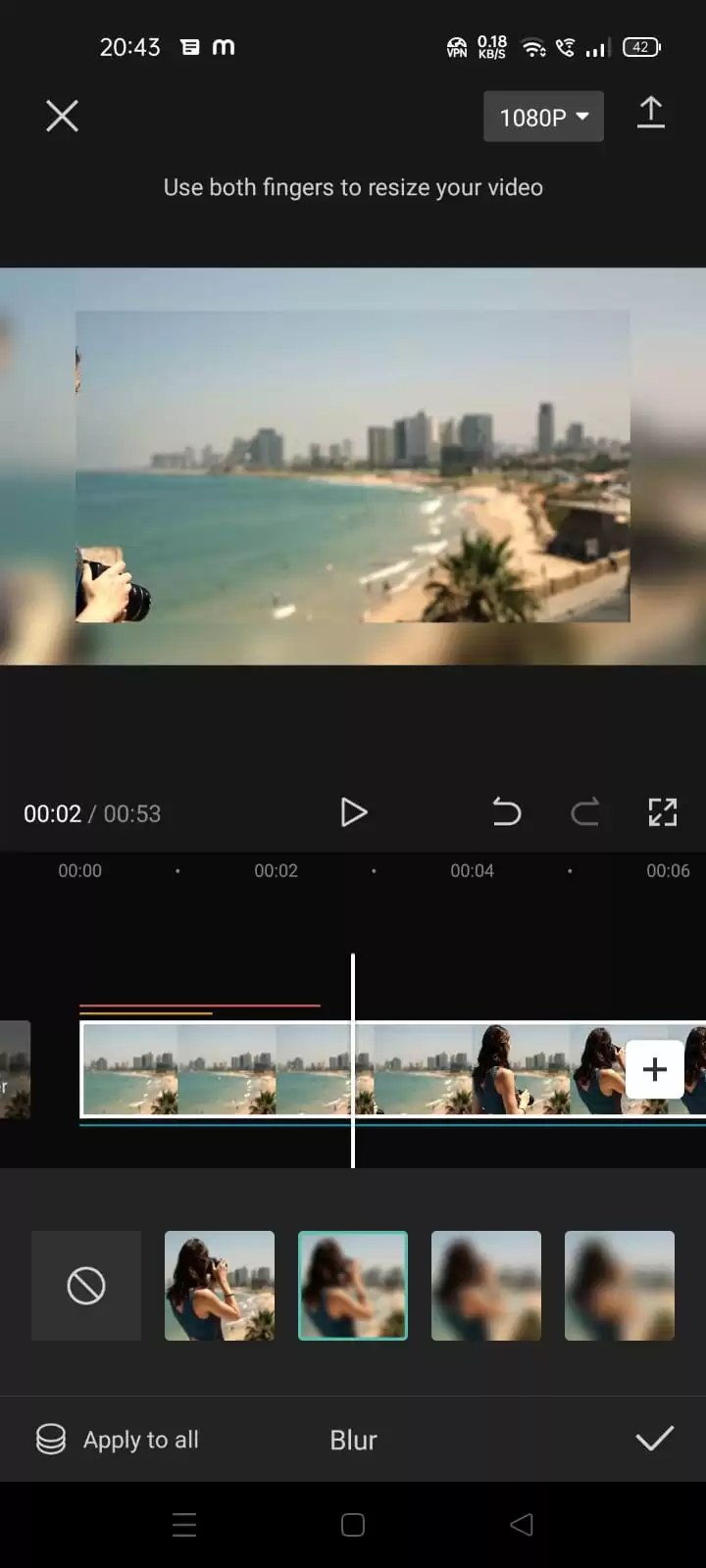Choose the strongest blur thumbnail on the right

coord(620,1286)
